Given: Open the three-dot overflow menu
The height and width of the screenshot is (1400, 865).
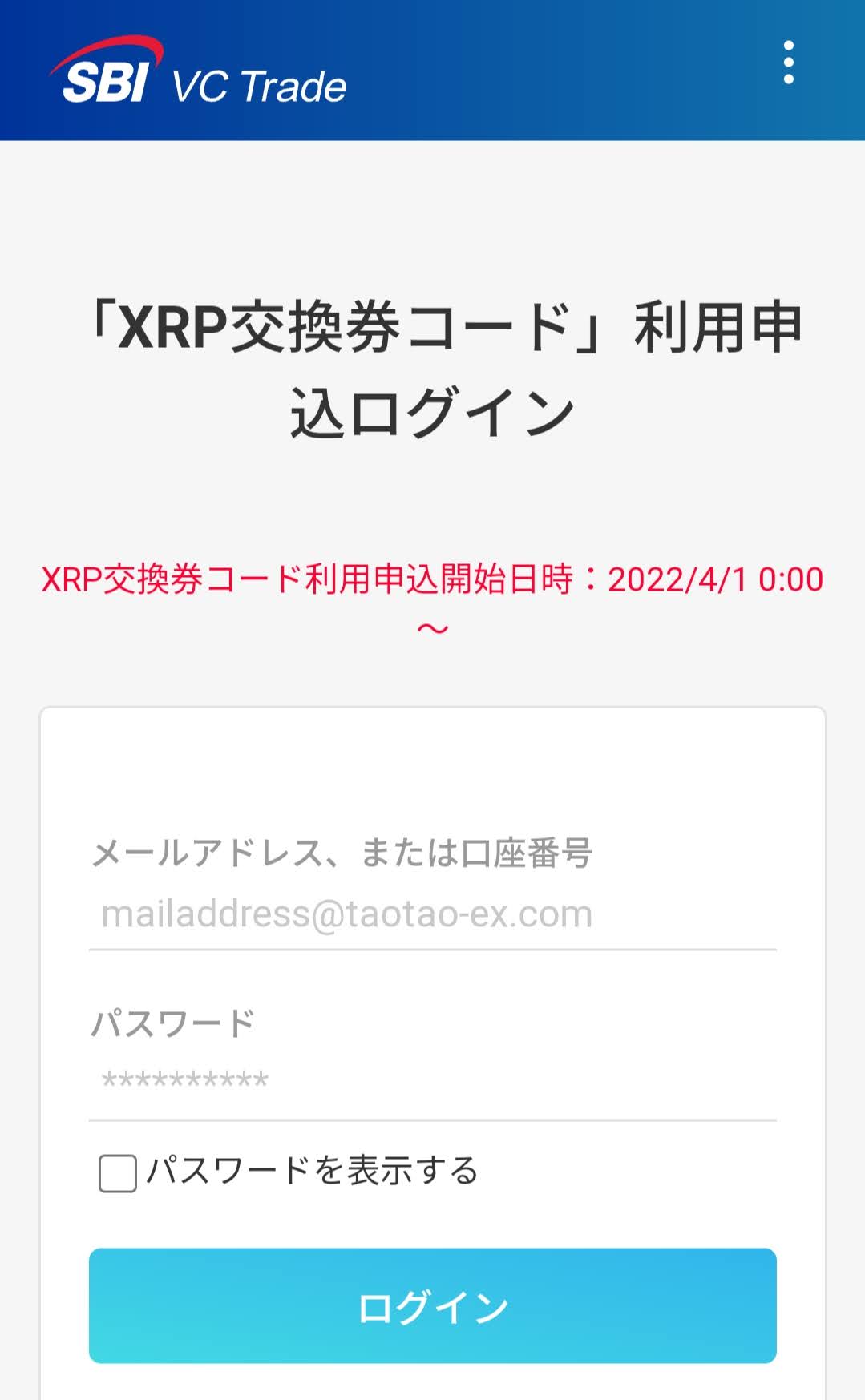Looking at the screenshot, I should click(x=788, y=63).
